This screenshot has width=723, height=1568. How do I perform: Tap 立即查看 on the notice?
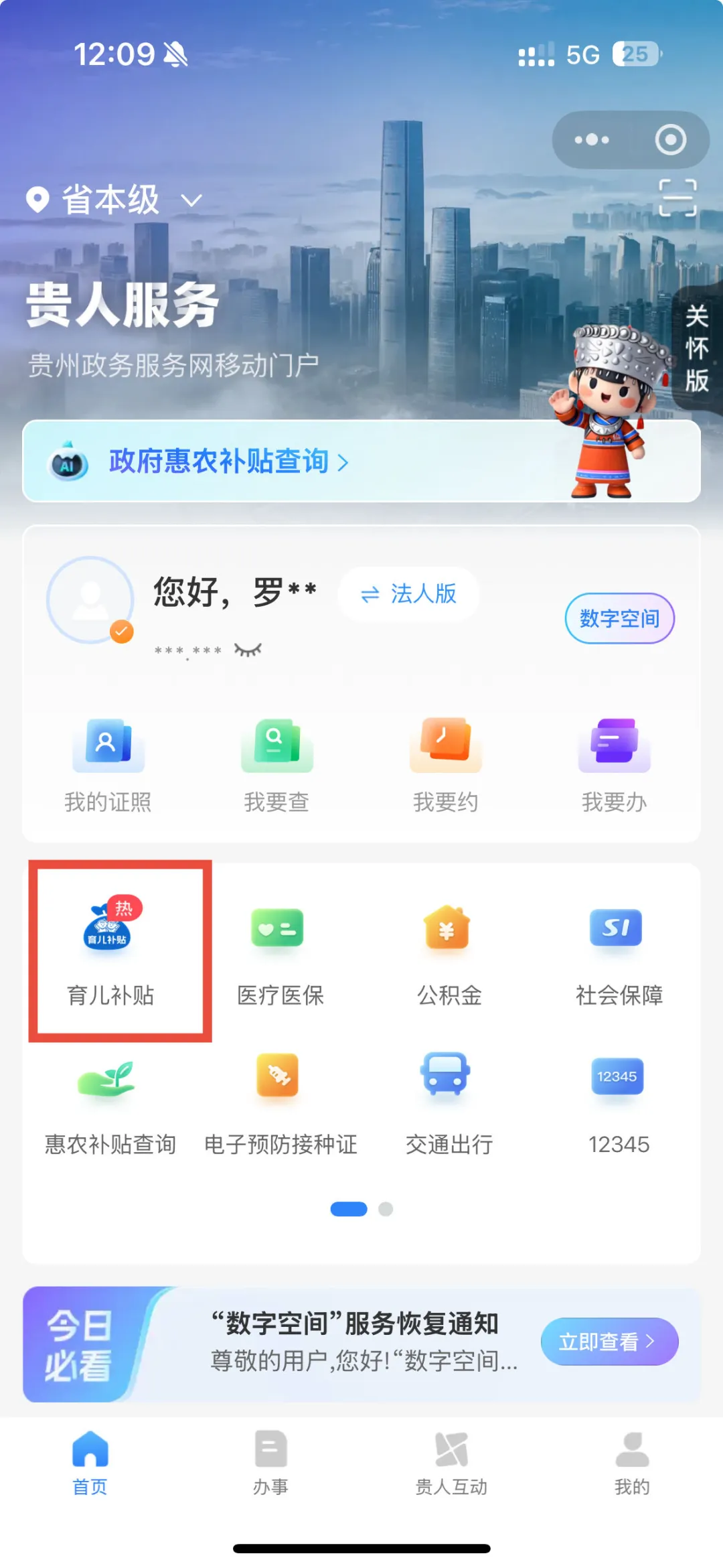point(609,1342)
